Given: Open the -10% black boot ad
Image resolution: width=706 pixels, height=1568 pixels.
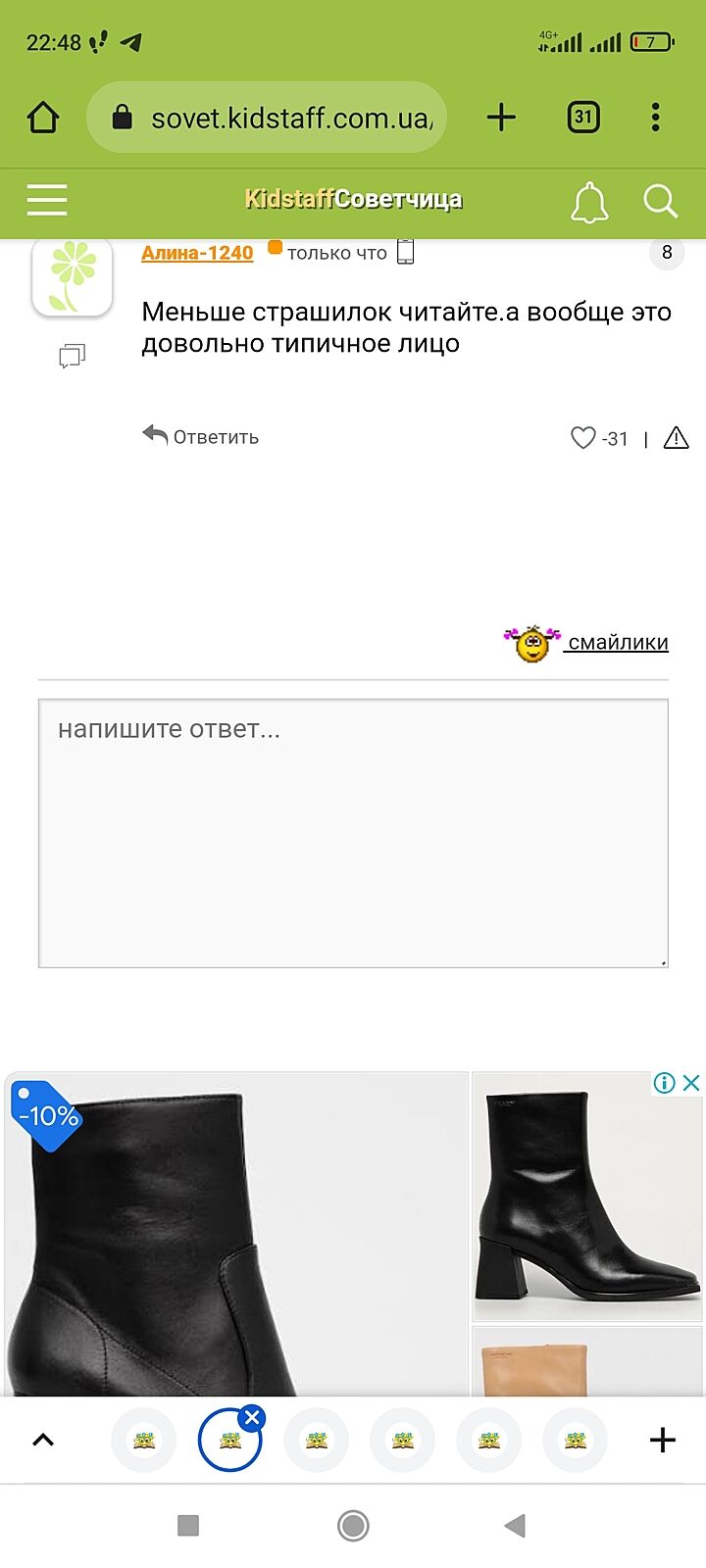Looking at the screenshot, I should point(235,1235).
